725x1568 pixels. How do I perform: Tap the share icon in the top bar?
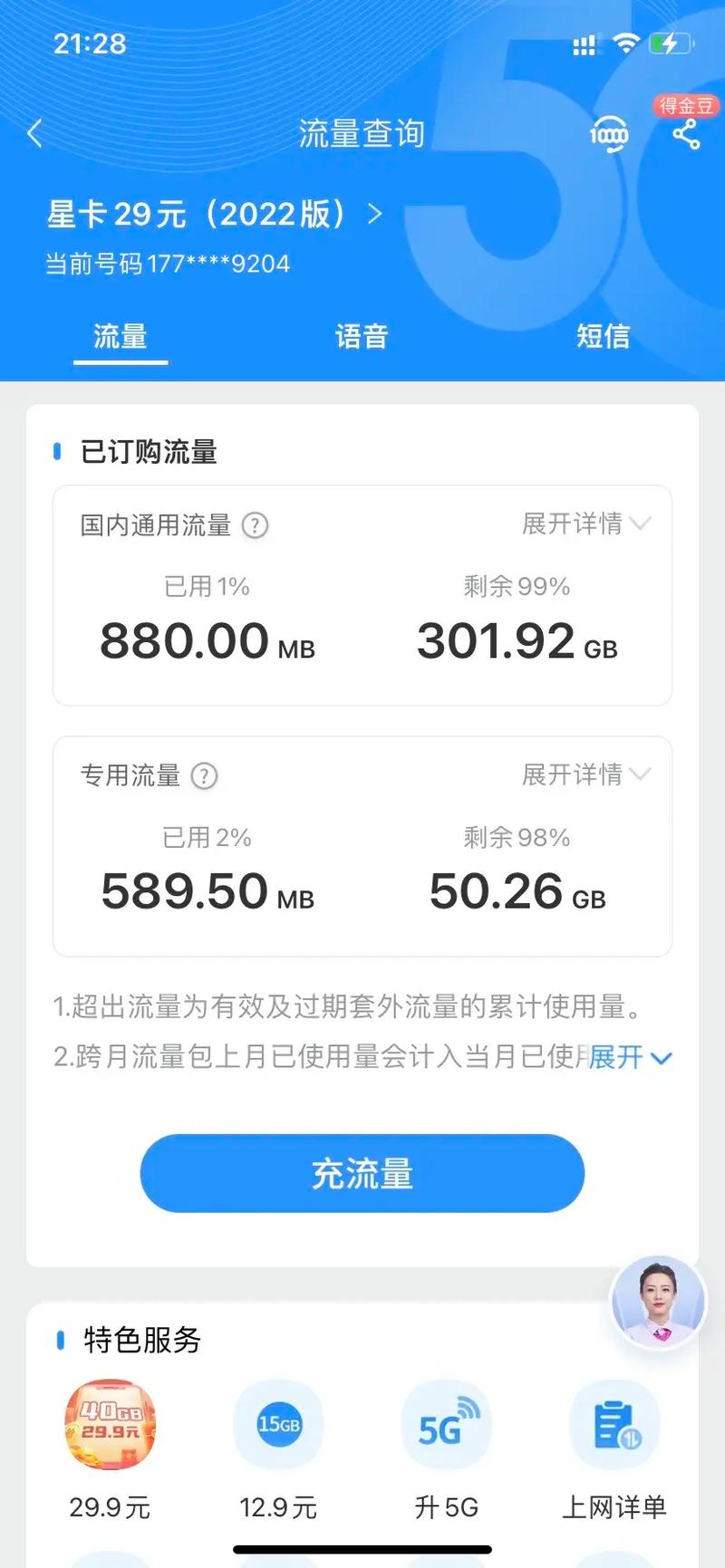[x=686, y=136]
